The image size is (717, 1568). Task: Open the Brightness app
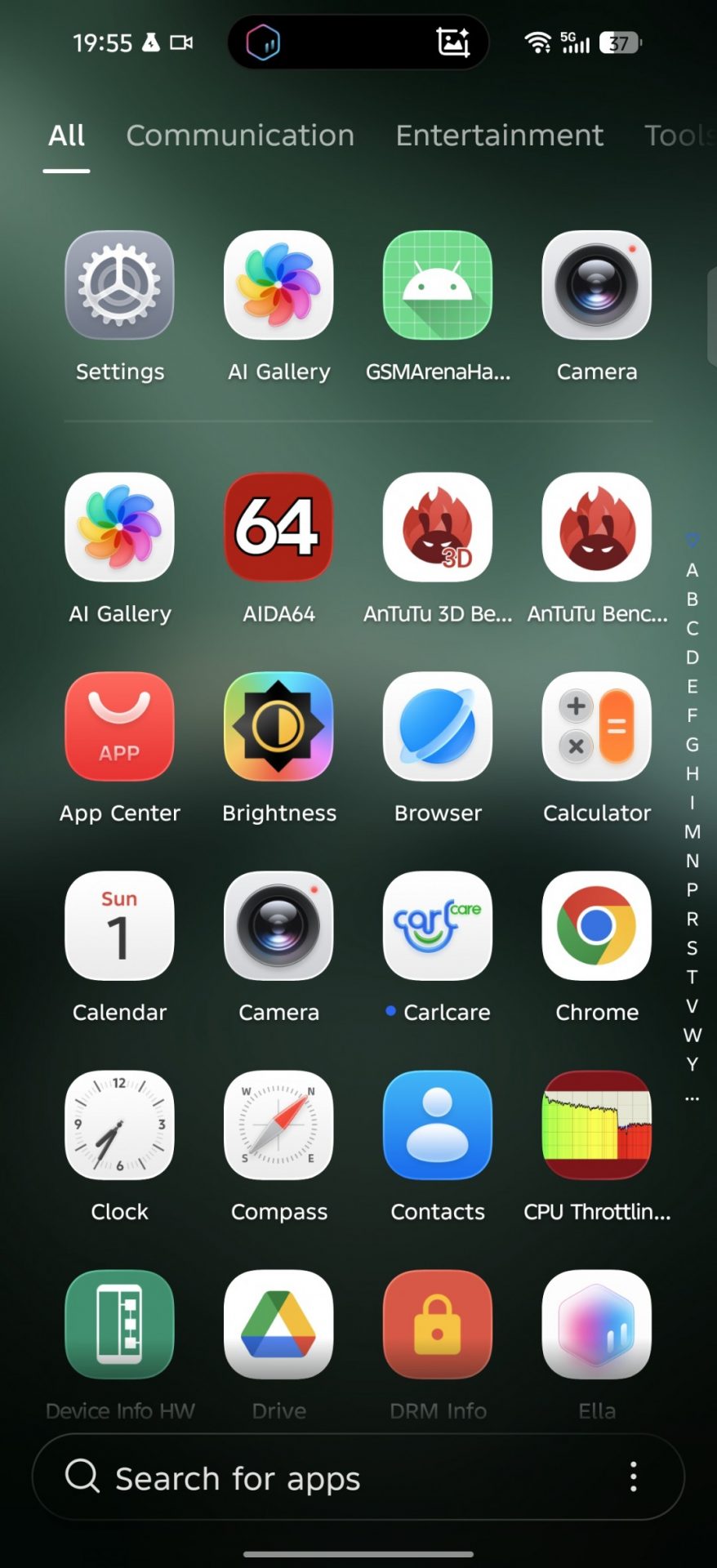pyautogui.click(x=278, y=726)
